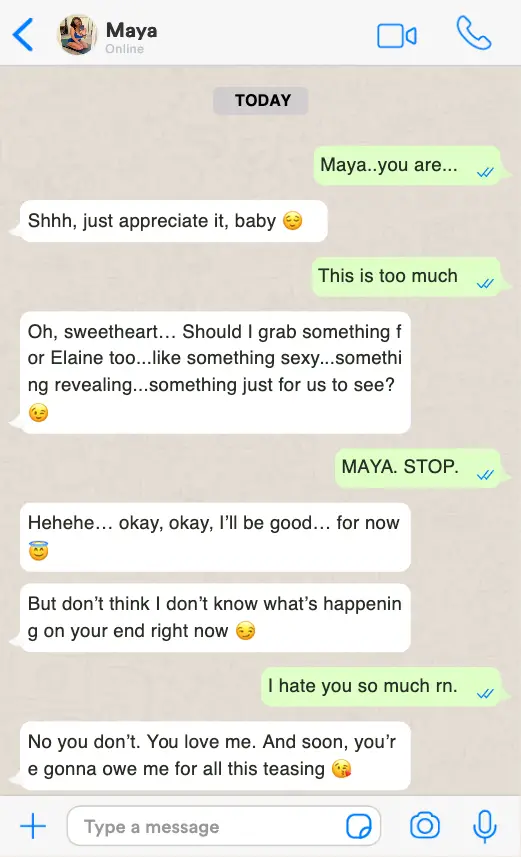The height and width of the screenshot is (857, 521).
Task: Start a video call with Maya
Action: (x=397, y=36)
